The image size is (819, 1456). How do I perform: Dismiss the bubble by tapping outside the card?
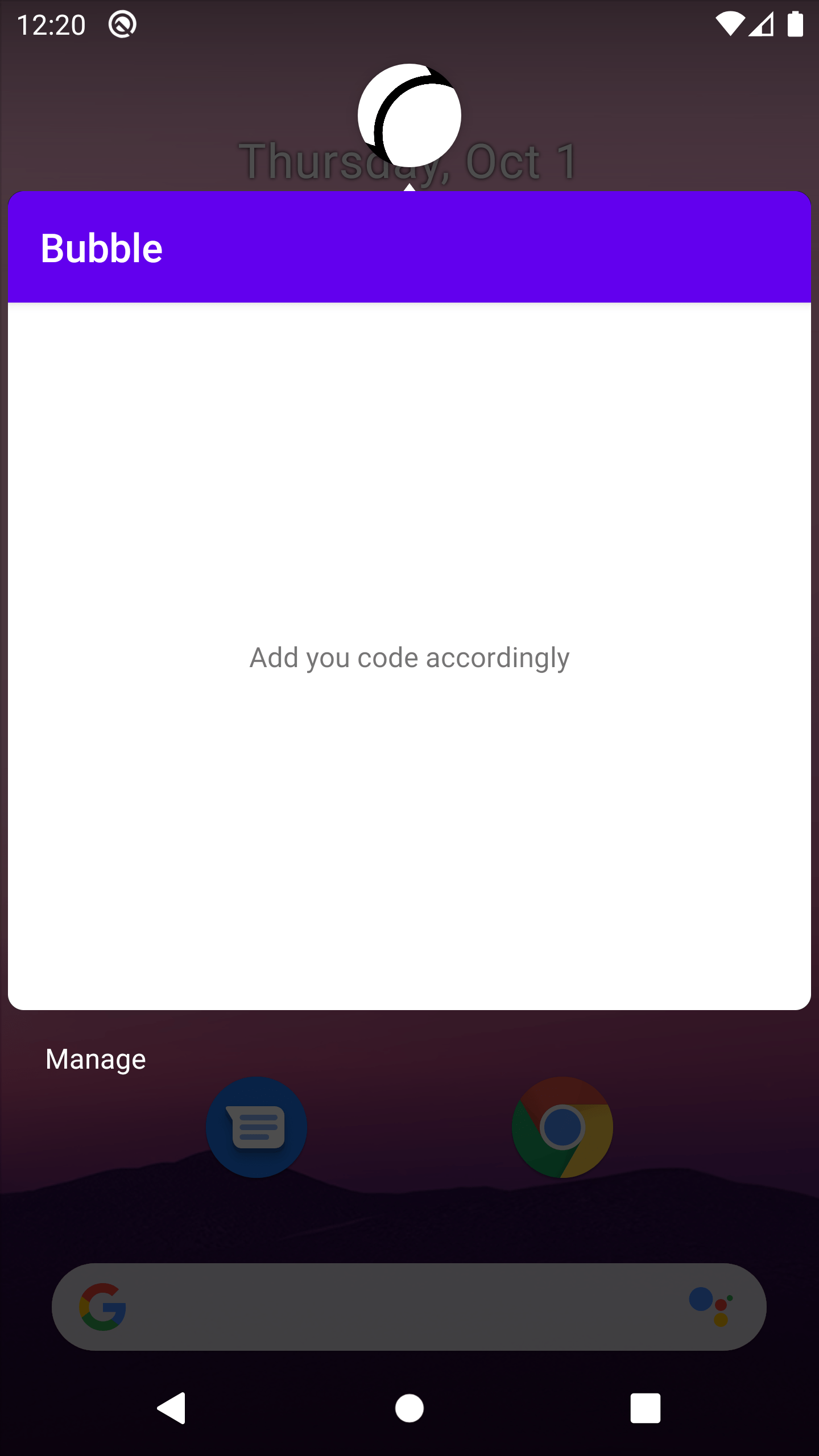pyautogui.click(x=409, y=1217)
